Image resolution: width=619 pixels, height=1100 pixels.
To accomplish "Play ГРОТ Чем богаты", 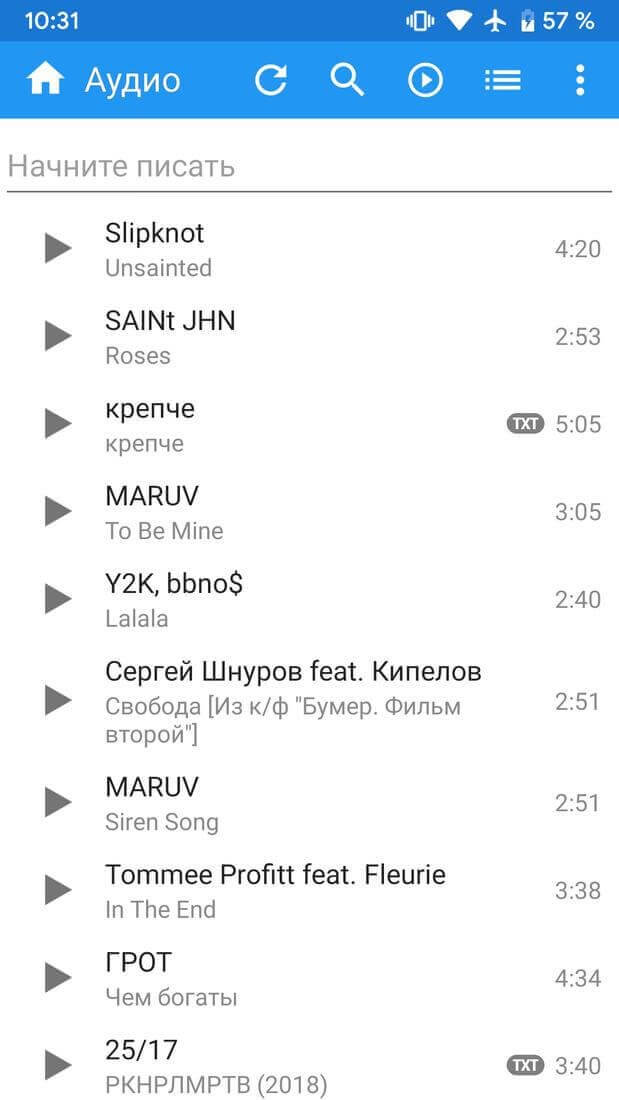I will (x=58, y=978).
